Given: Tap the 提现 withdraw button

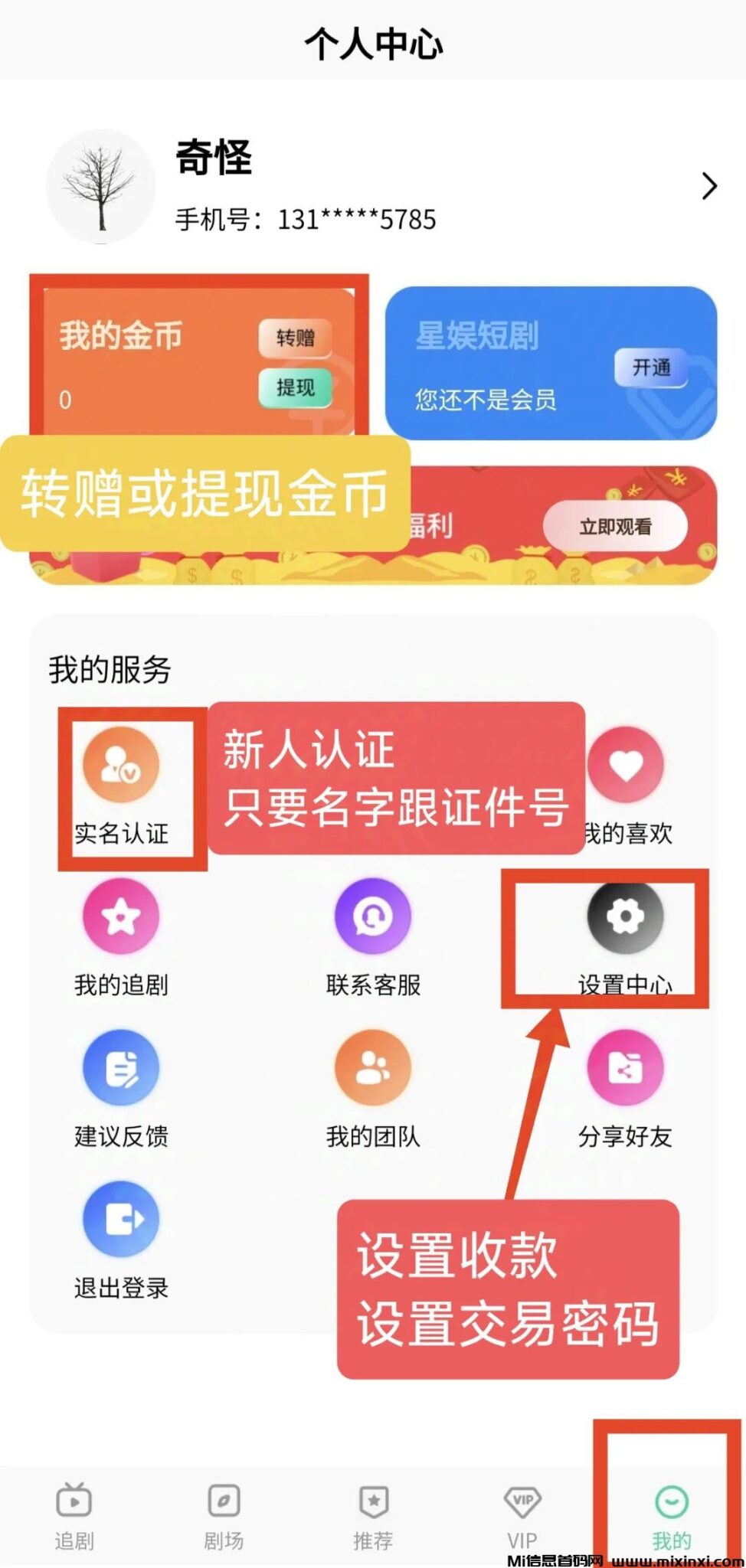Looking at the screenshot, I should tap(295, 387).
